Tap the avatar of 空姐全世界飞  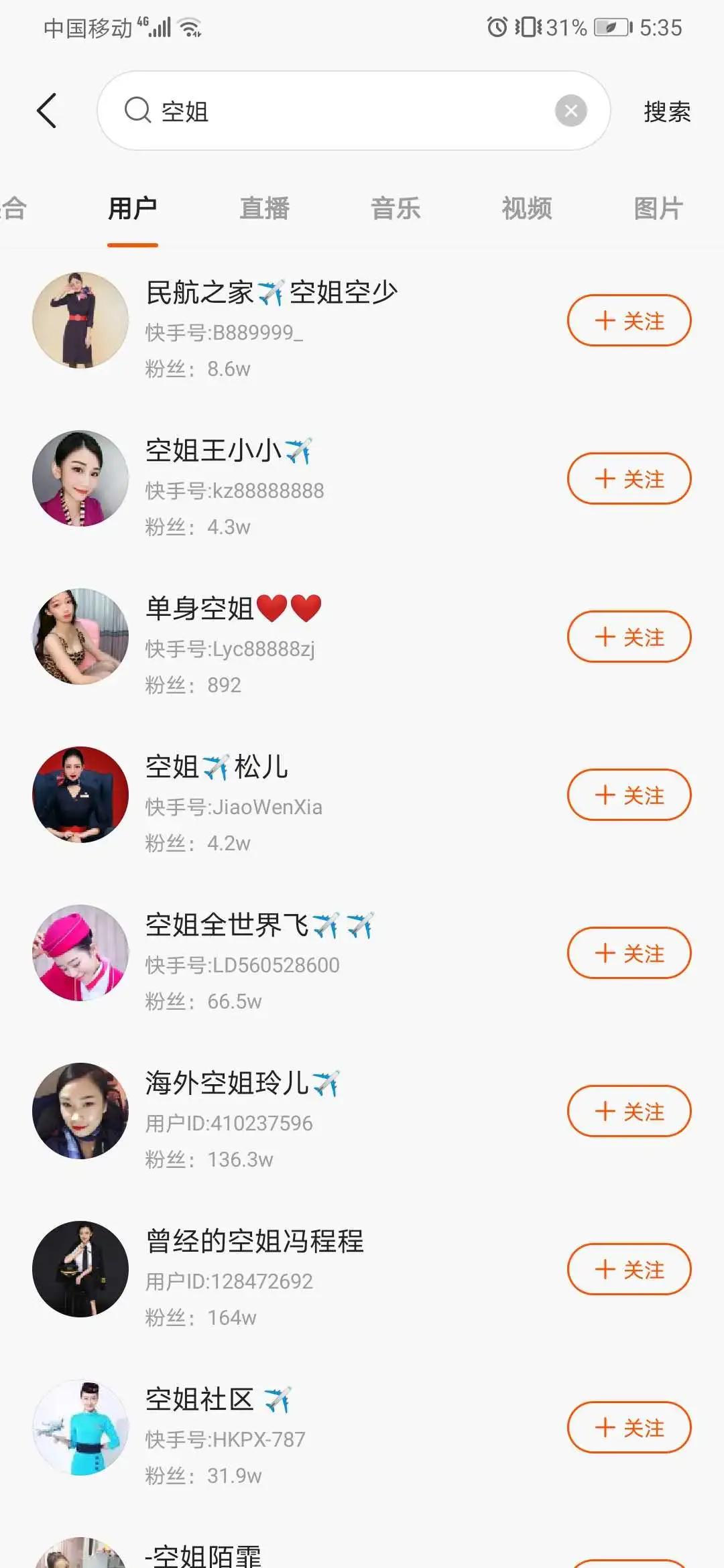(80, 953)
